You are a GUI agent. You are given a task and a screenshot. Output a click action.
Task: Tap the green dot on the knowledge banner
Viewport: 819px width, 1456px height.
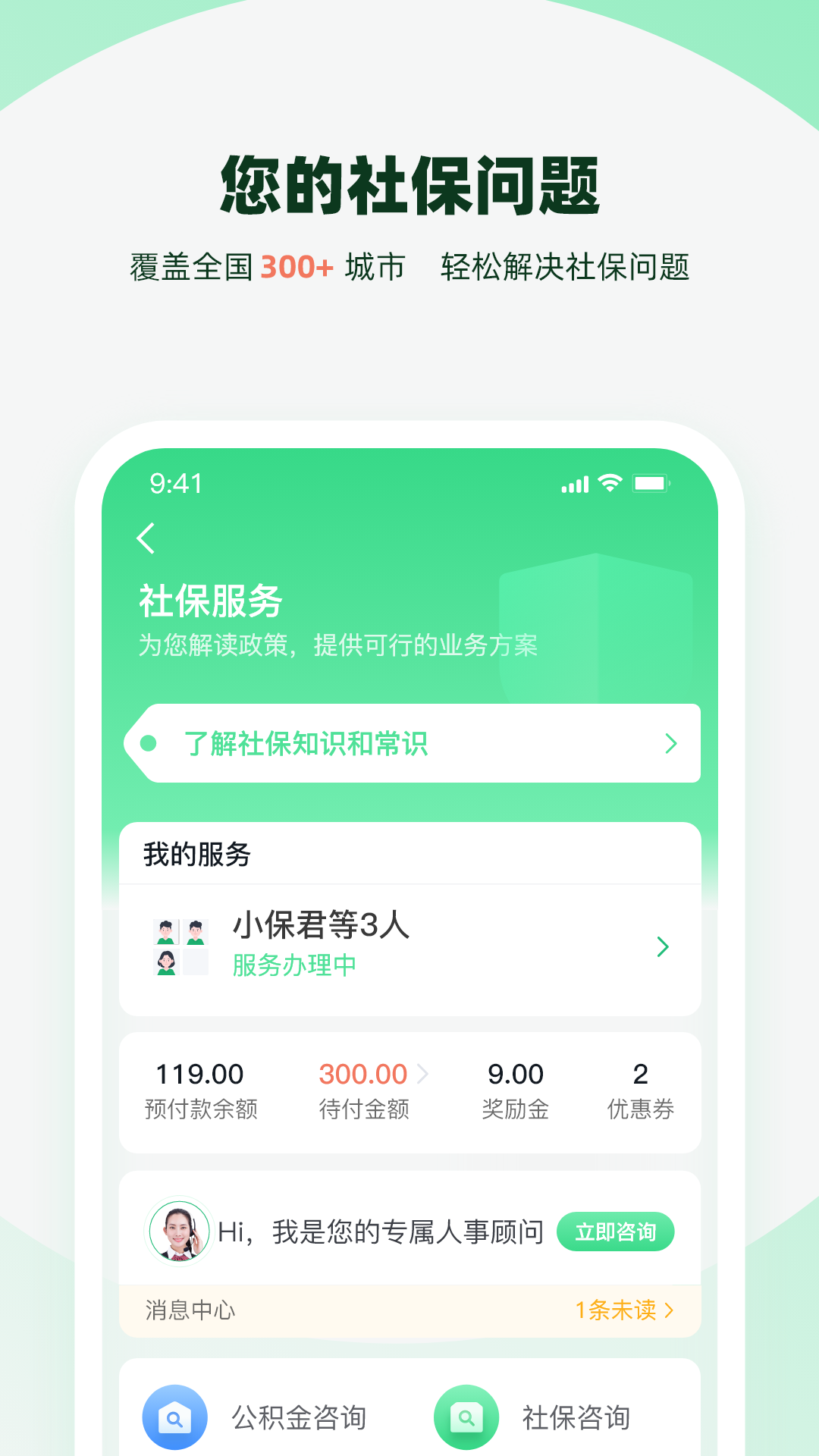pyautogui.click(x=149, y=743)
